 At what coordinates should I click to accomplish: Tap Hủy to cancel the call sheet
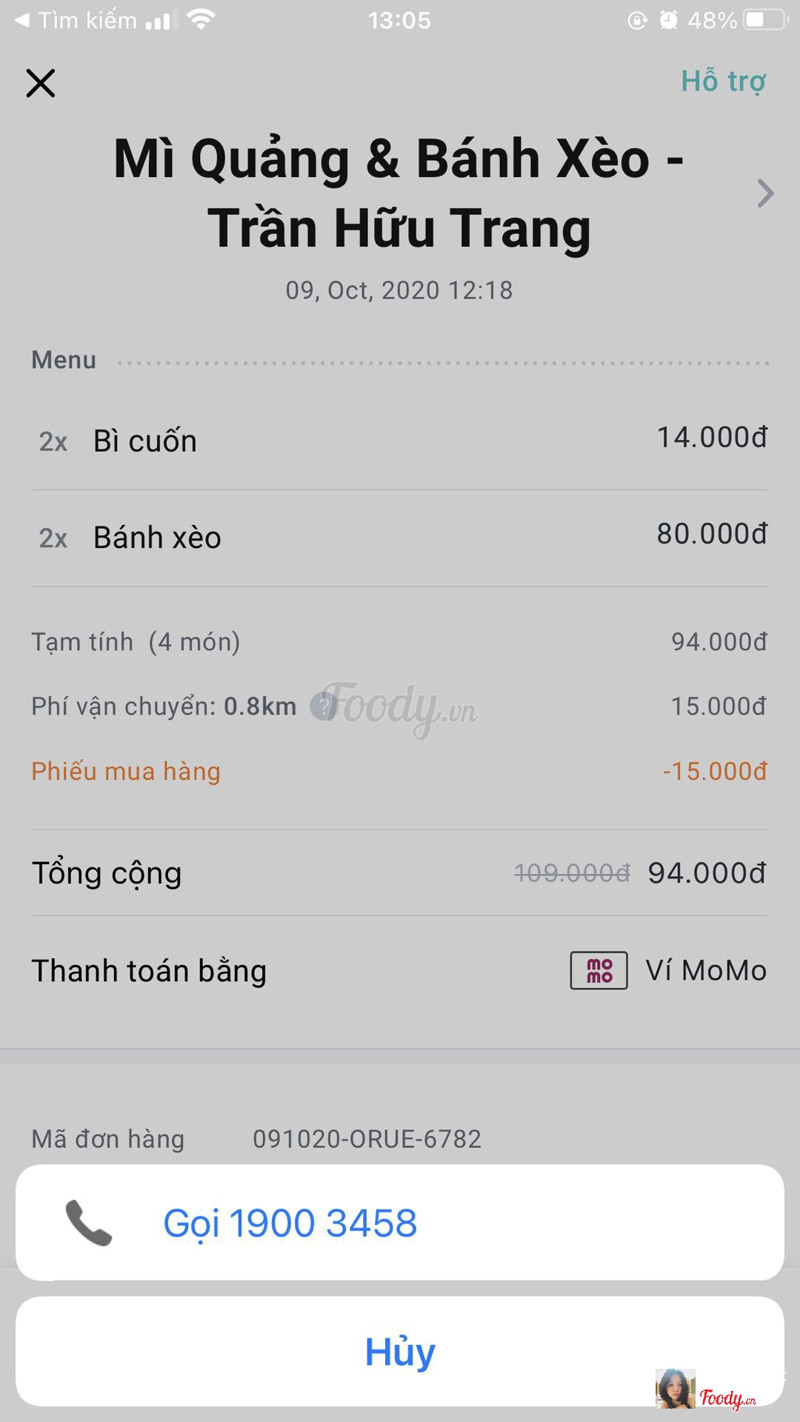(400, 1352)
